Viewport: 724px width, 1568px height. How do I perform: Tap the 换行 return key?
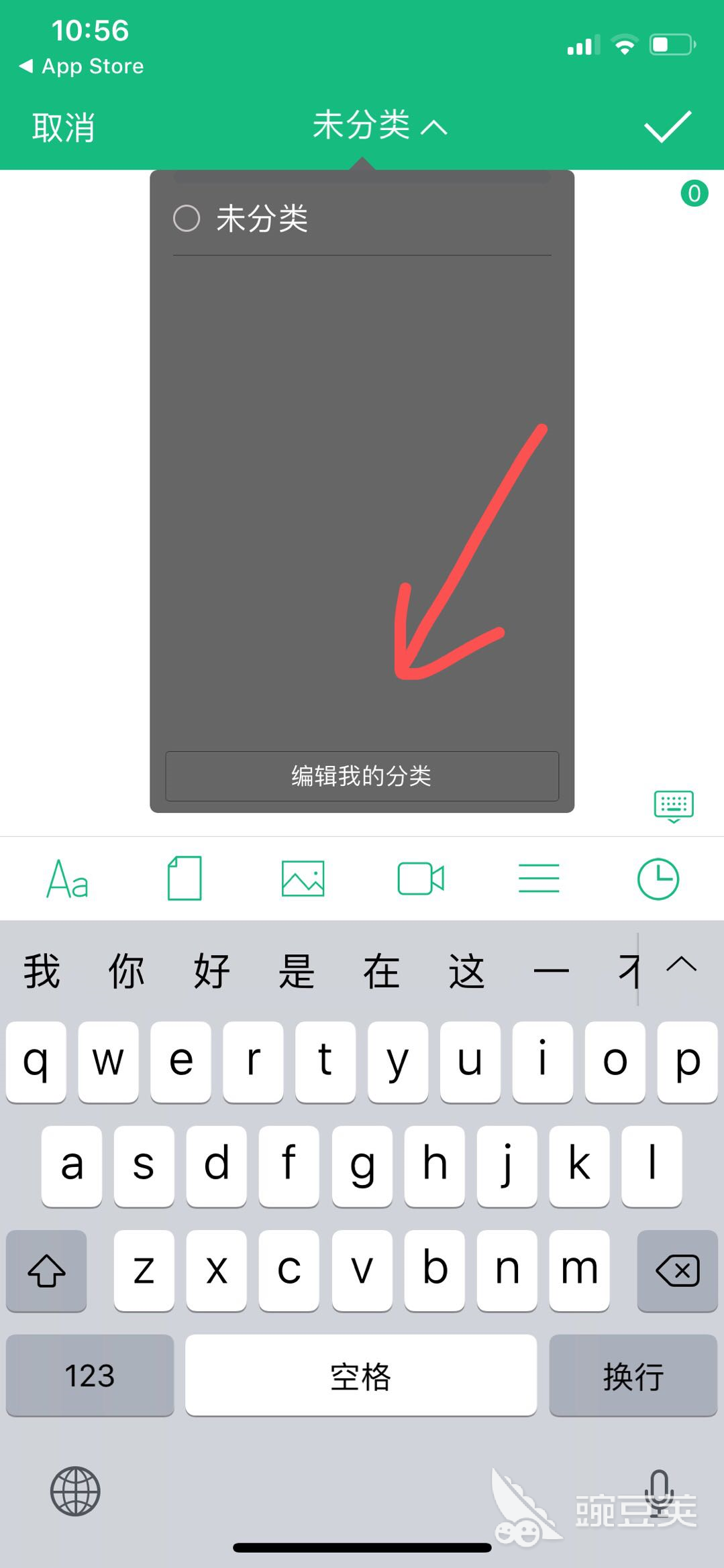[633, 1376]
